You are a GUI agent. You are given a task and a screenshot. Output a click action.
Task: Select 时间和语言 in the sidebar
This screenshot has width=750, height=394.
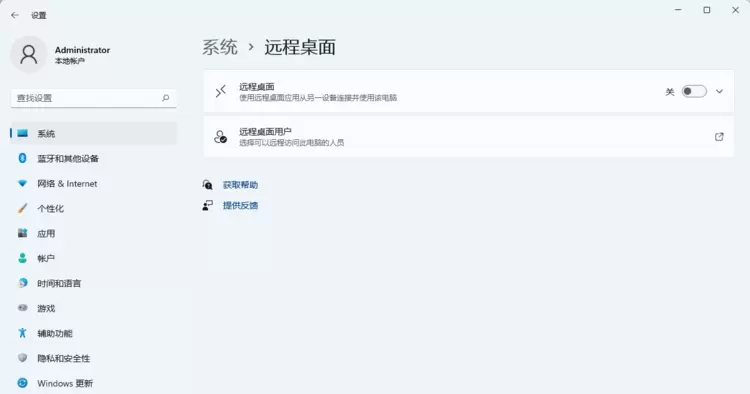point(94,284)
